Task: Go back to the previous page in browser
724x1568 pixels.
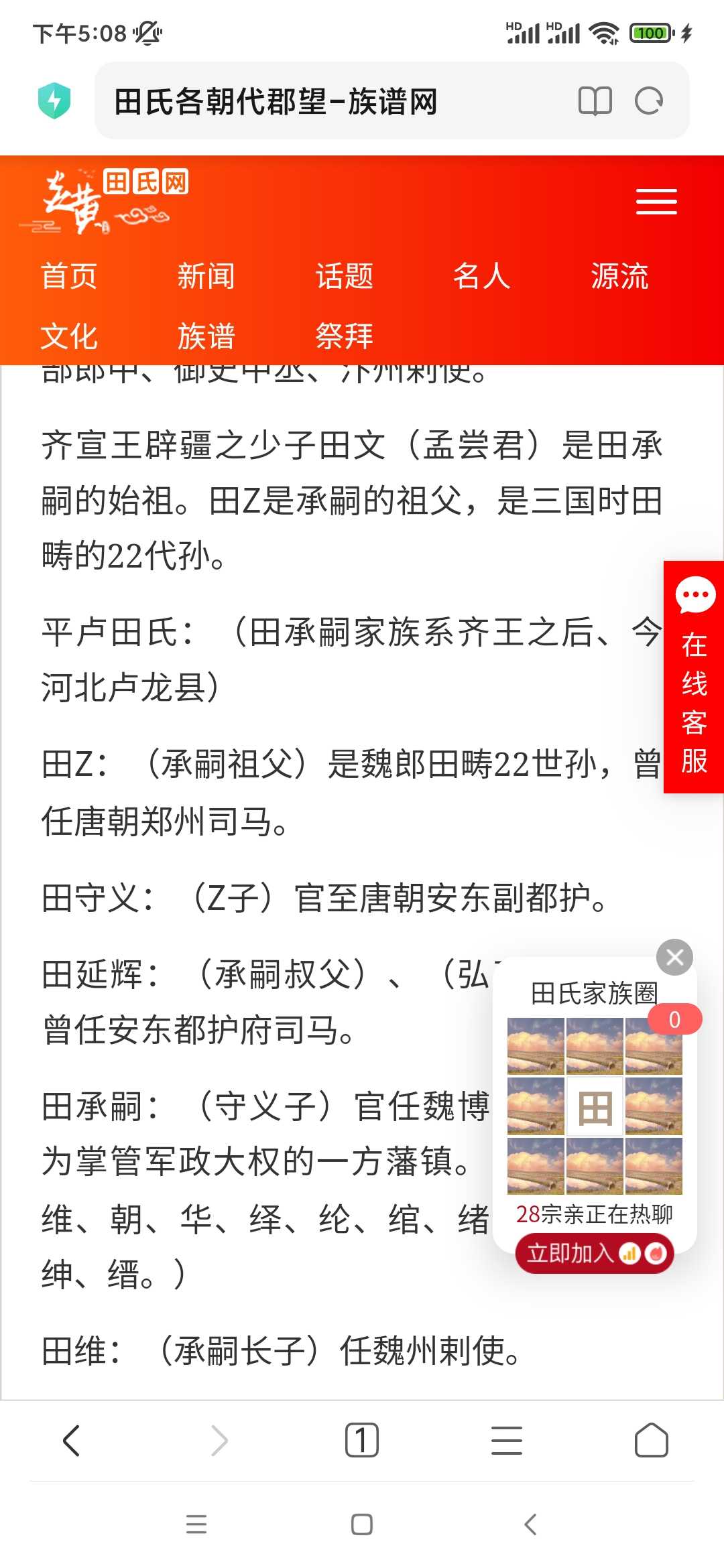Action: click(72, 1441)
